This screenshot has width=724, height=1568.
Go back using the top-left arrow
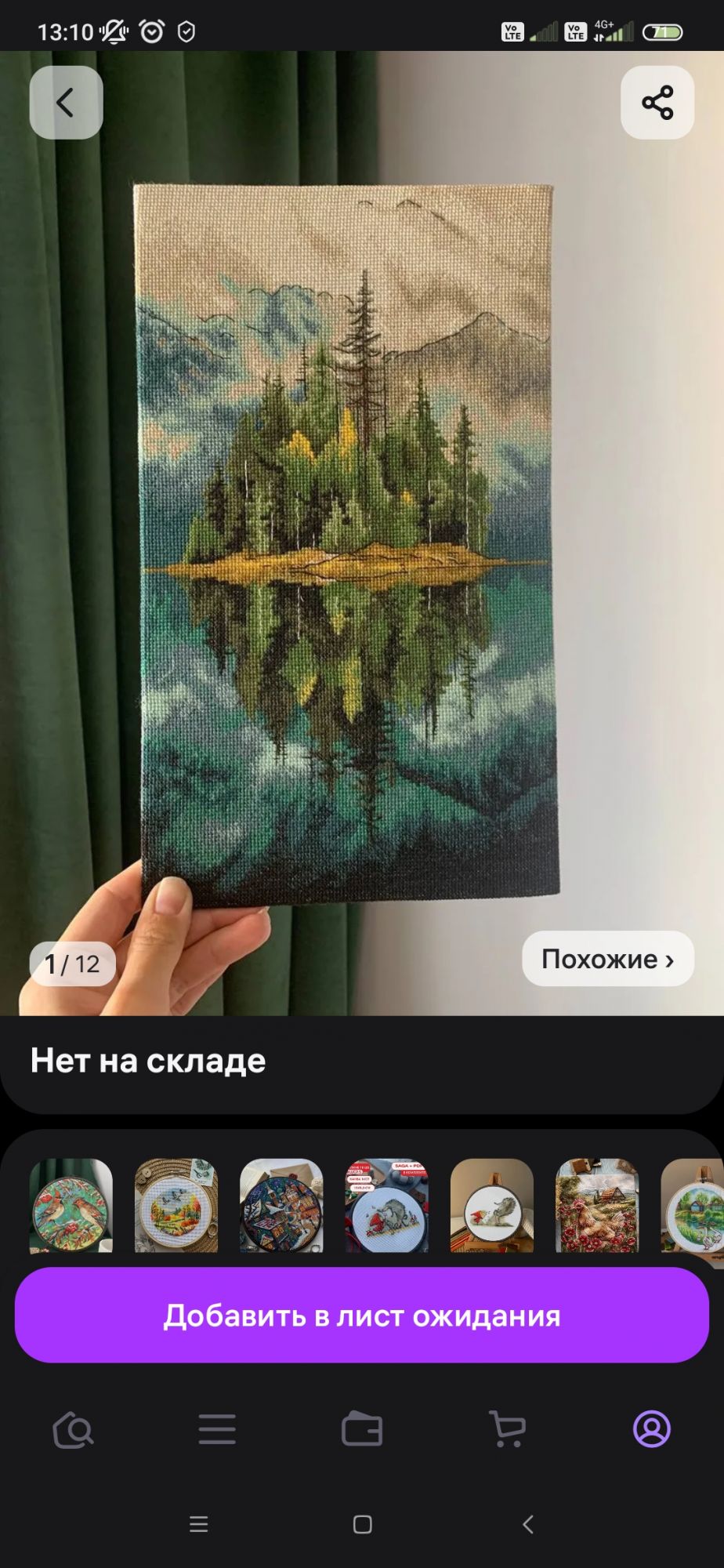(x=66, y=103)
